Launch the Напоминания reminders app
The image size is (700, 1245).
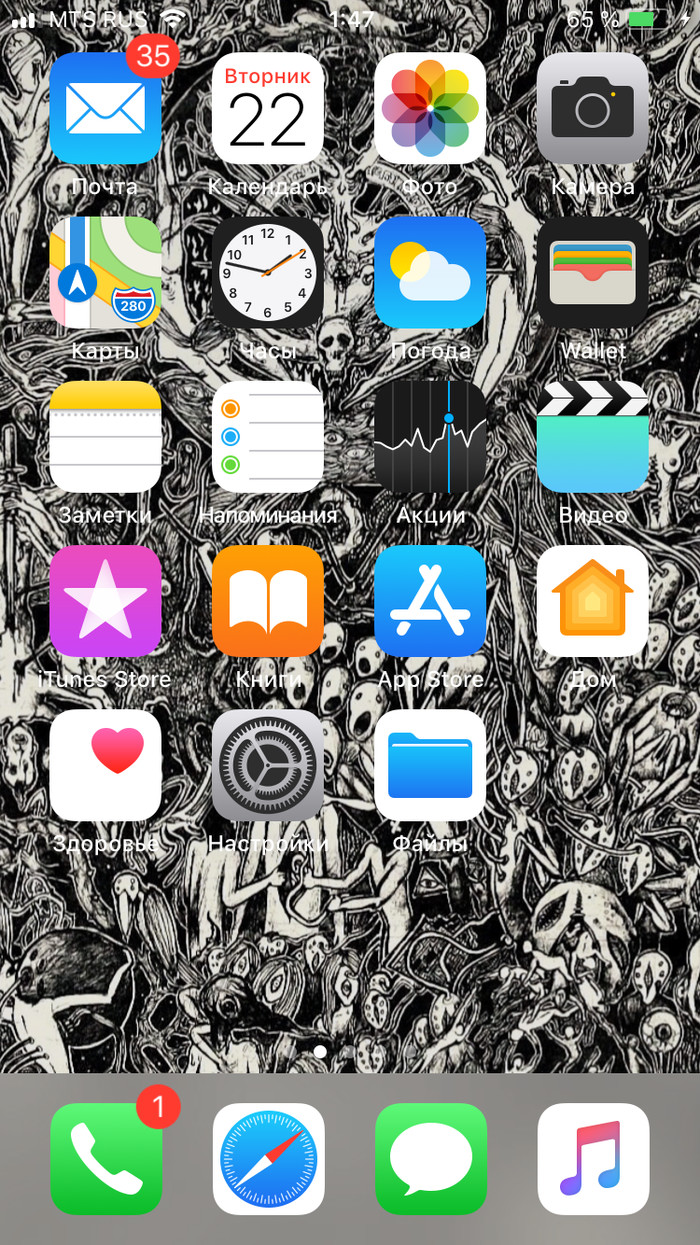pos(267,437)
